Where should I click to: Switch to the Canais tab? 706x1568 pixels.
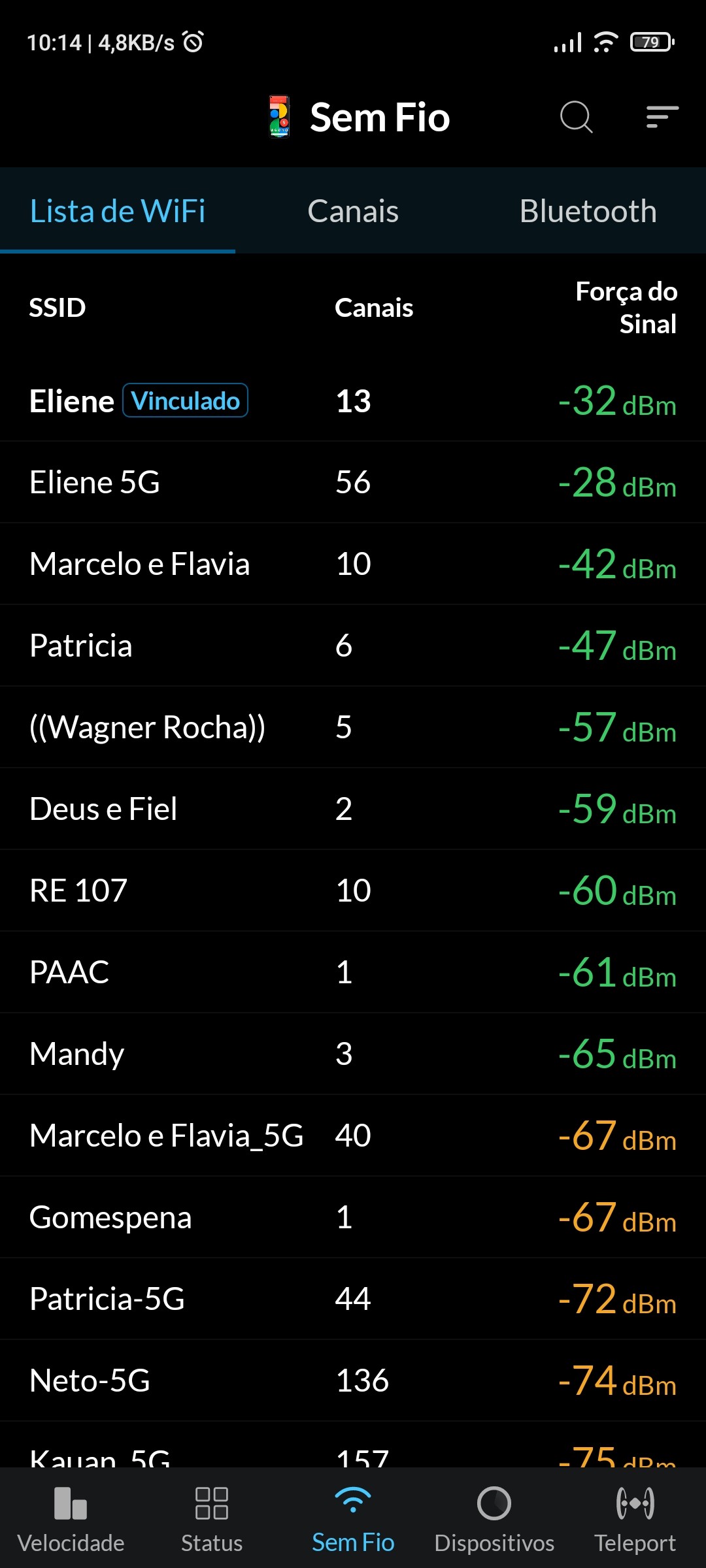point(353,211)
